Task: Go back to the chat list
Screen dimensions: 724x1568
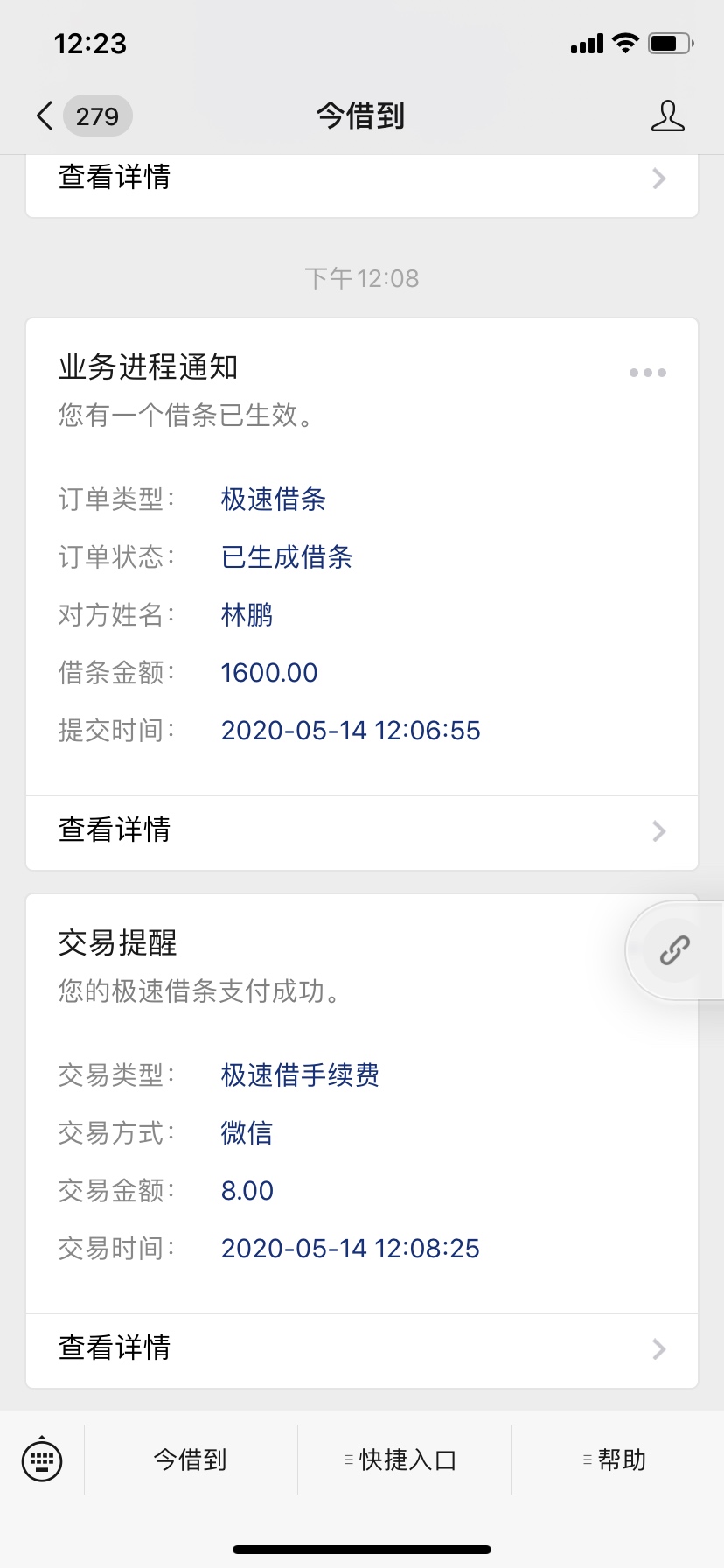Action: [x=82, y=115]
